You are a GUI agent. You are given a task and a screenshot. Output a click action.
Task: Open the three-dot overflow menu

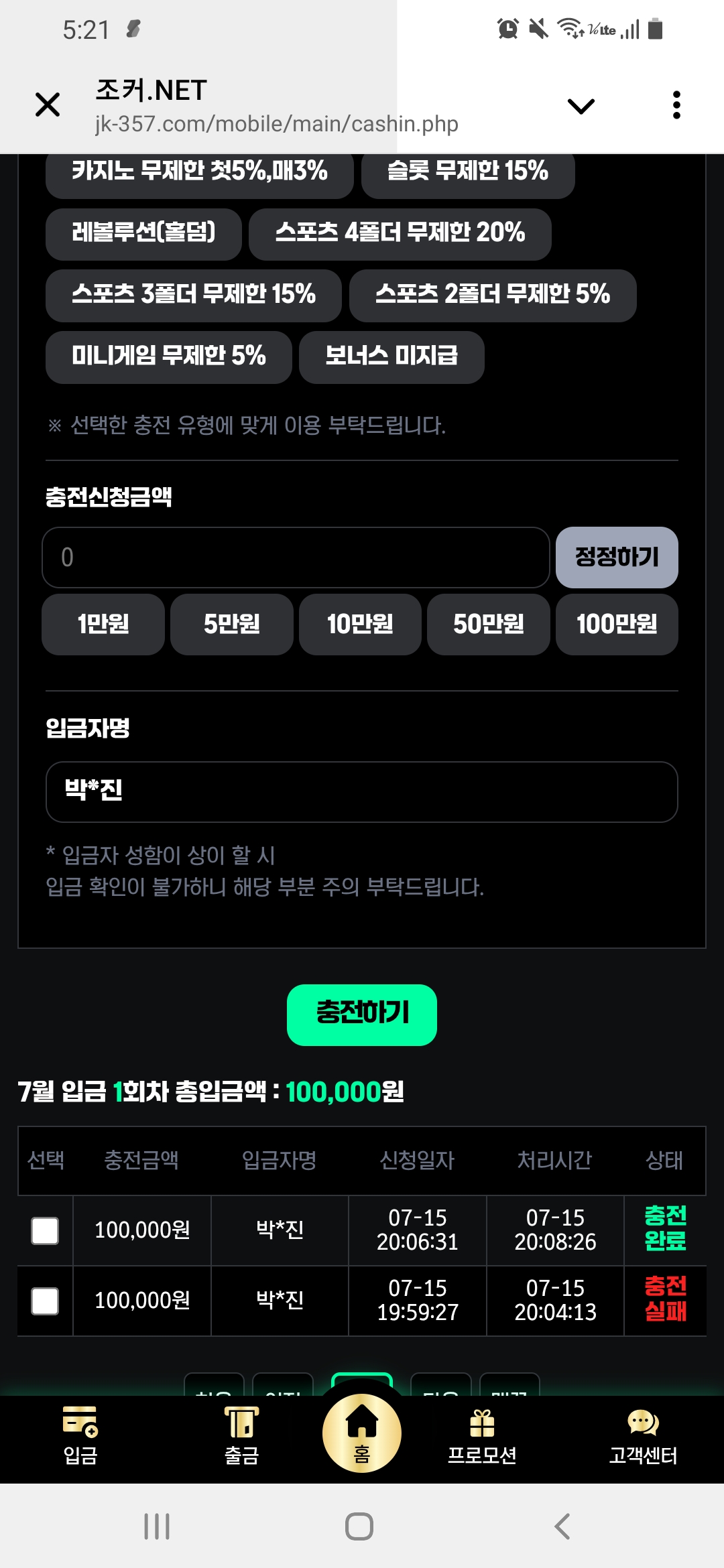pyautogui.click(x=676, y=105)
